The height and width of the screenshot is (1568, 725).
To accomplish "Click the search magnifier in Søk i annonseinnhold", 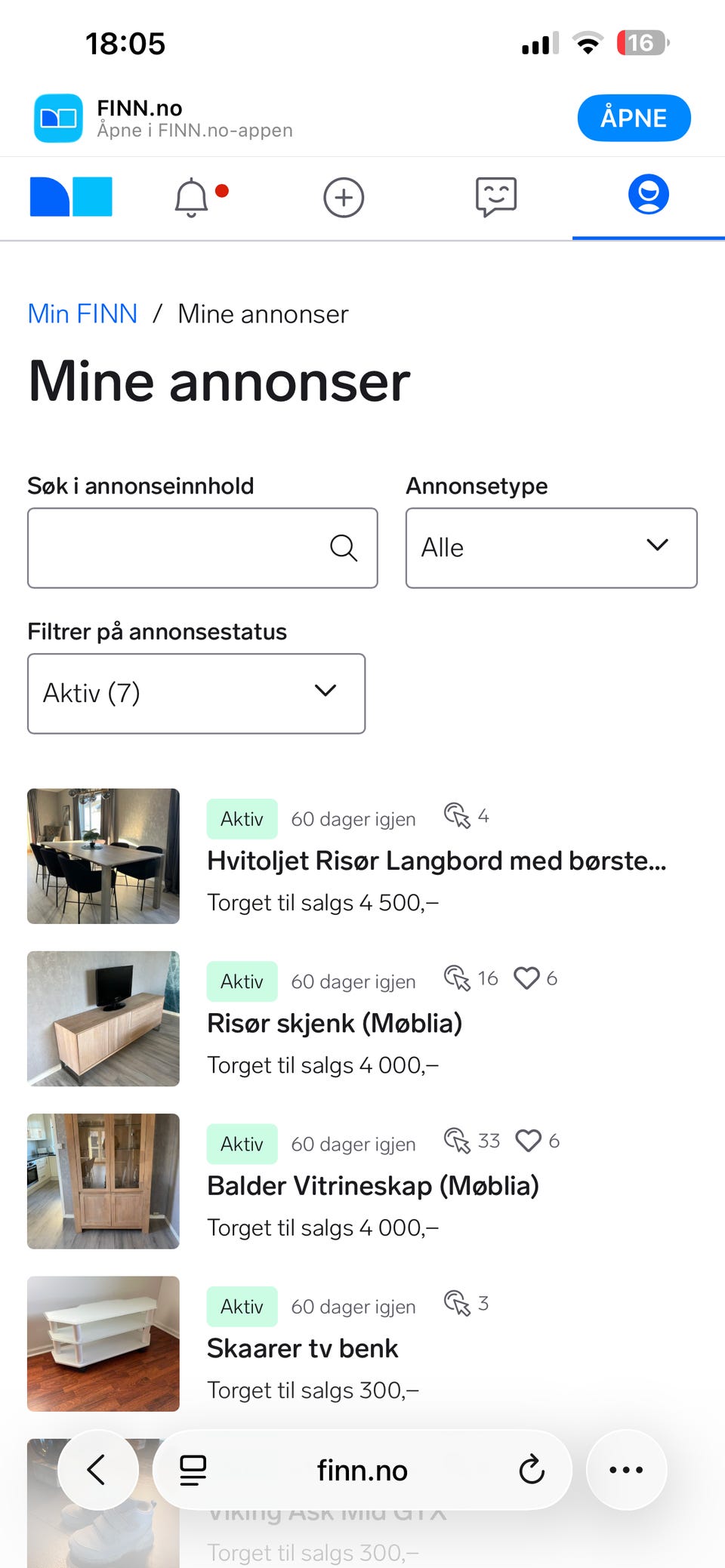I will click(344, 548).
